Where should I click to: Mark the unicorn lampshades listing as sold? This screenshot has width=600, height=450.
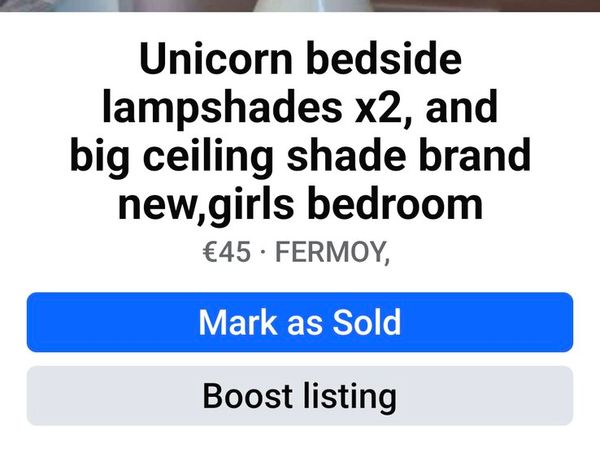click(299, 322)
